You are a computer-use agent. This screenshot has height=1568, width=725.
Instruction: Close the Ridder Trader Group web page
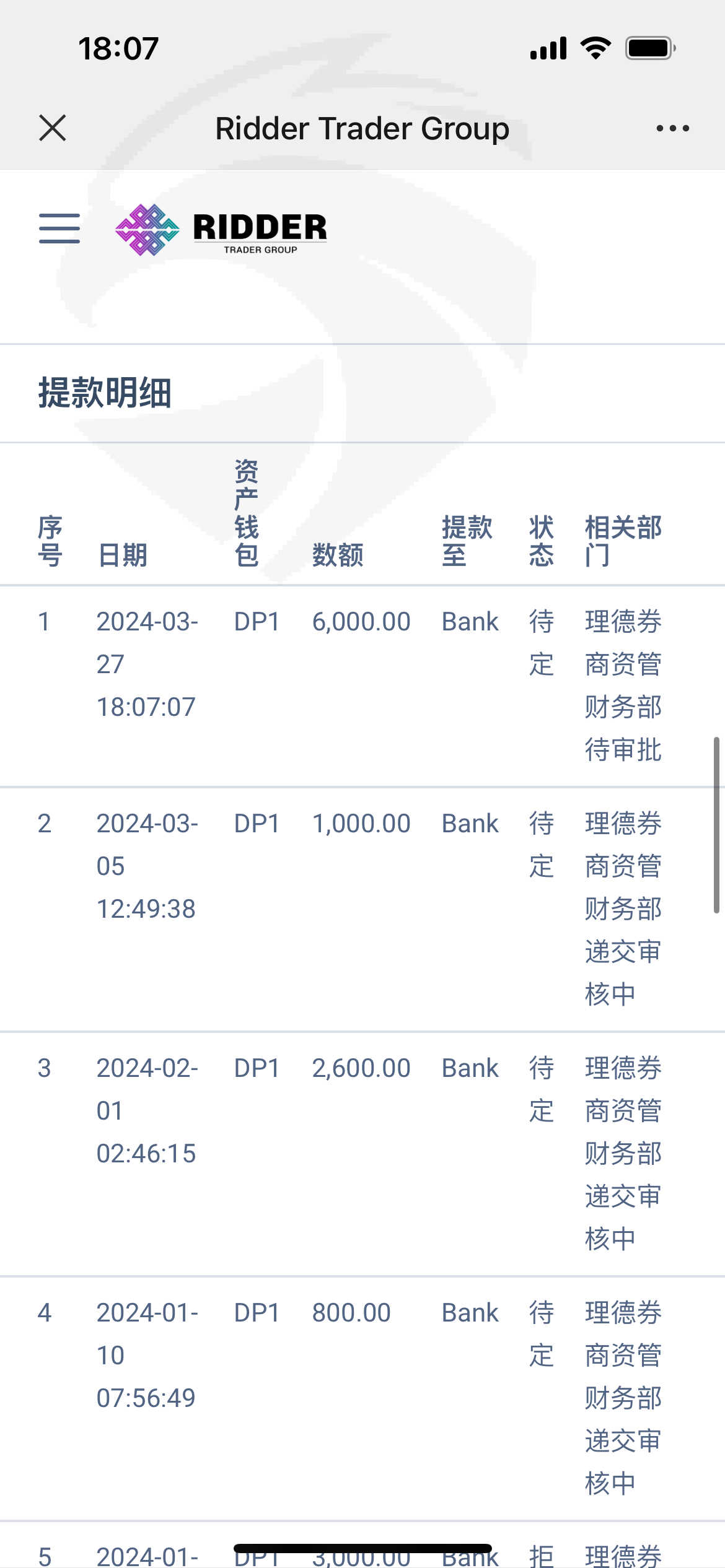pyautogui.click(x=53, y=128)
